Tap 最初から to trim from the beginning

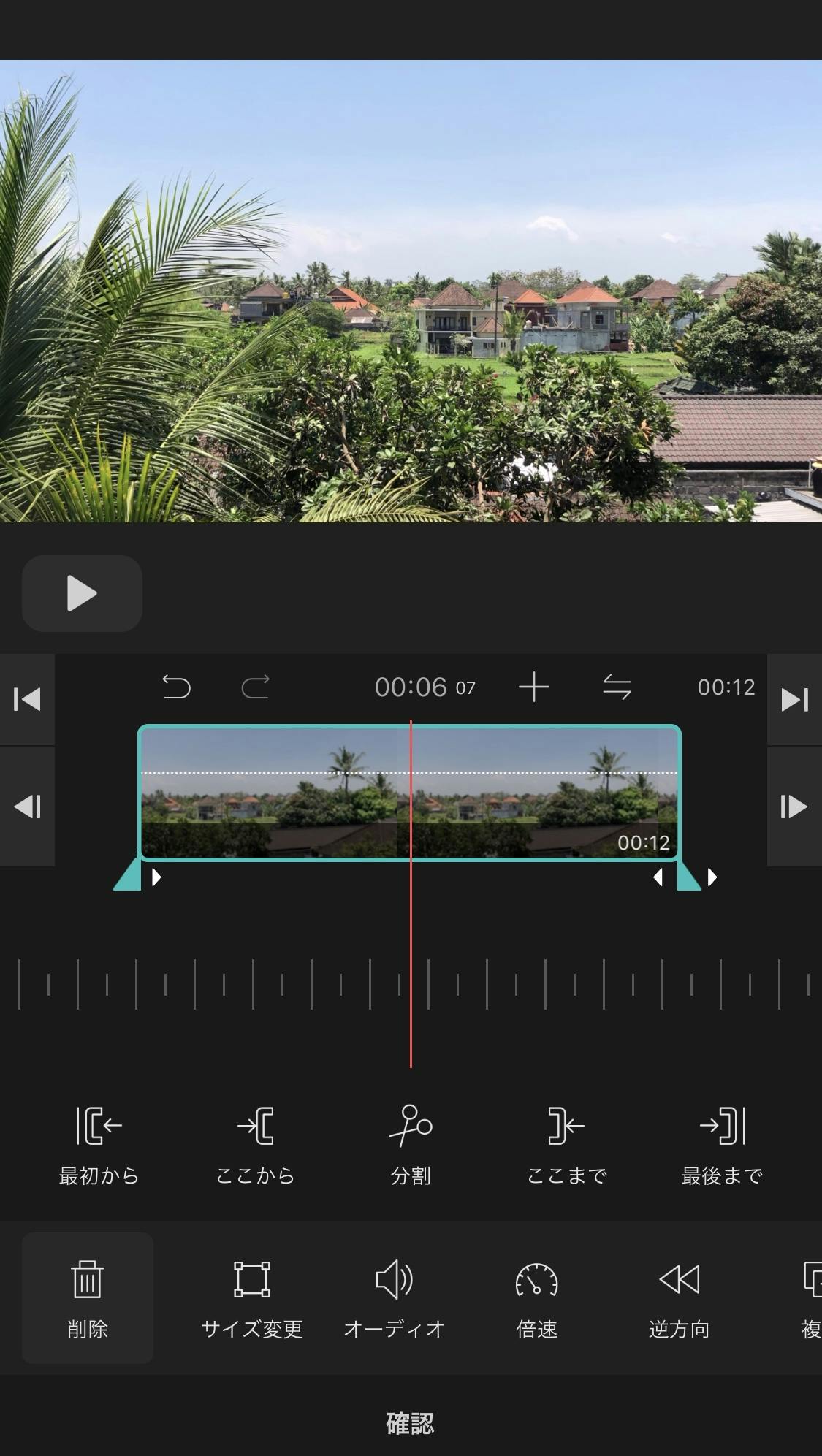point(99,1143)
